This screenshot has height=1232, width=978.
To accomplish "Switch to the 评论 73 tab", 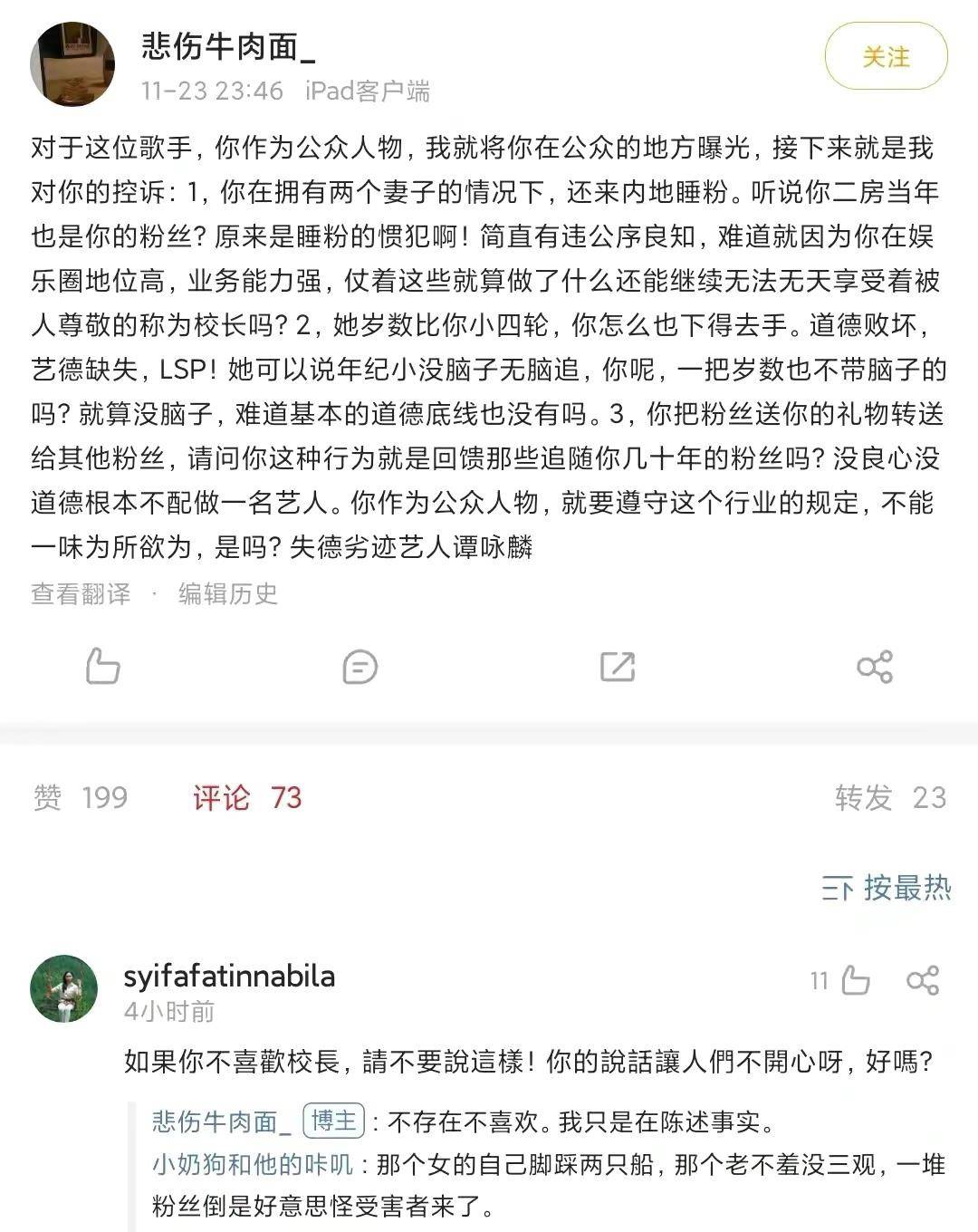I will pyautogui.click(x=246, y=797).
